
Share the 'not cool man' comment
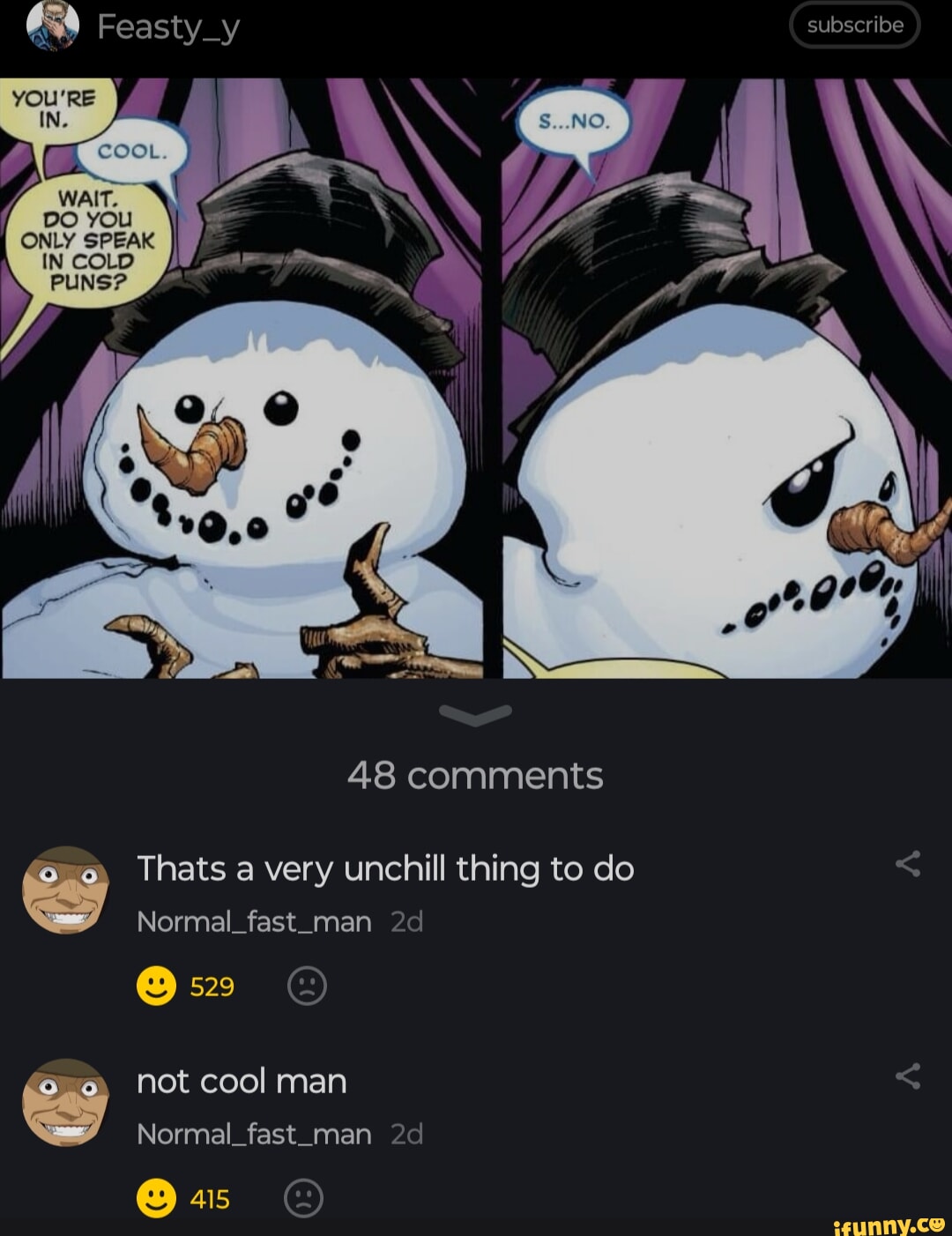[908, 1076]
